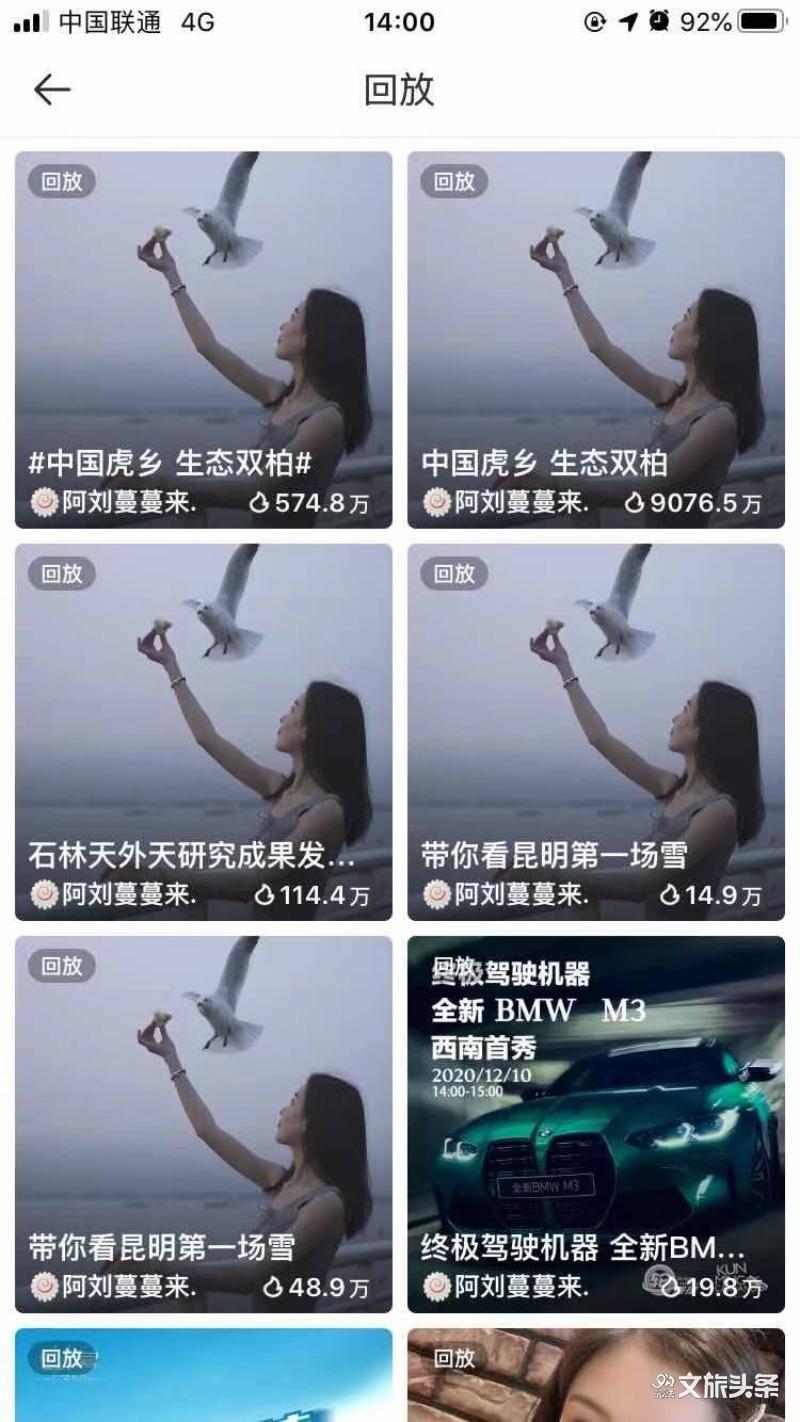Open 带你看昆明第一场雪 replay with 14.9万 views

596,732
